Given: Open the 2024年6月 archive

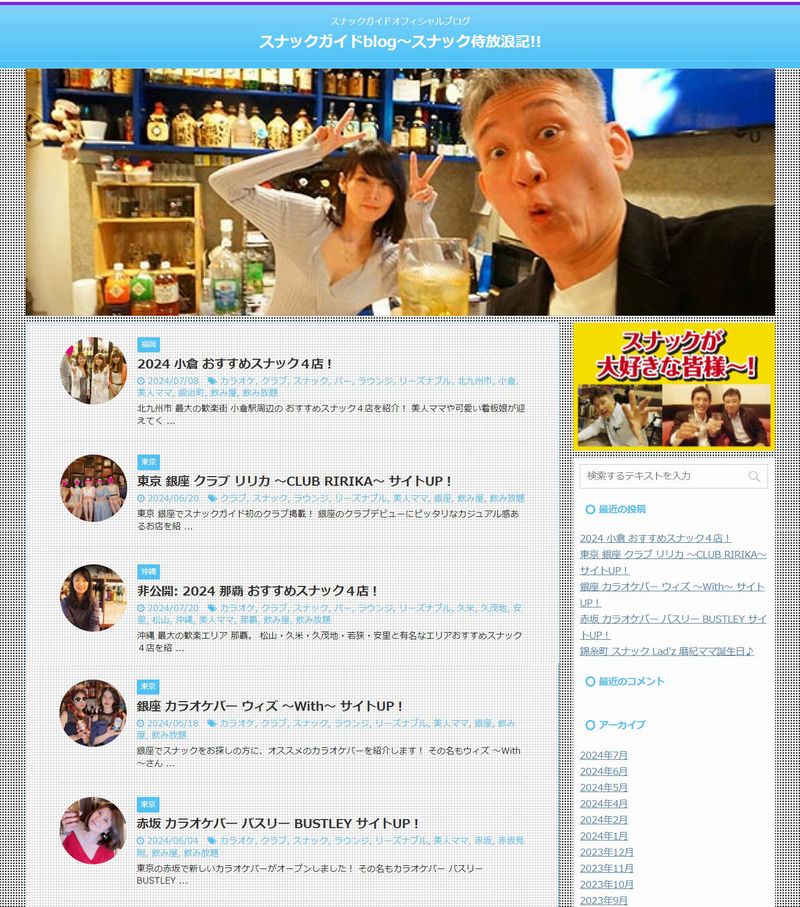Looking at the screenshot, I should [x=604, y=771].
